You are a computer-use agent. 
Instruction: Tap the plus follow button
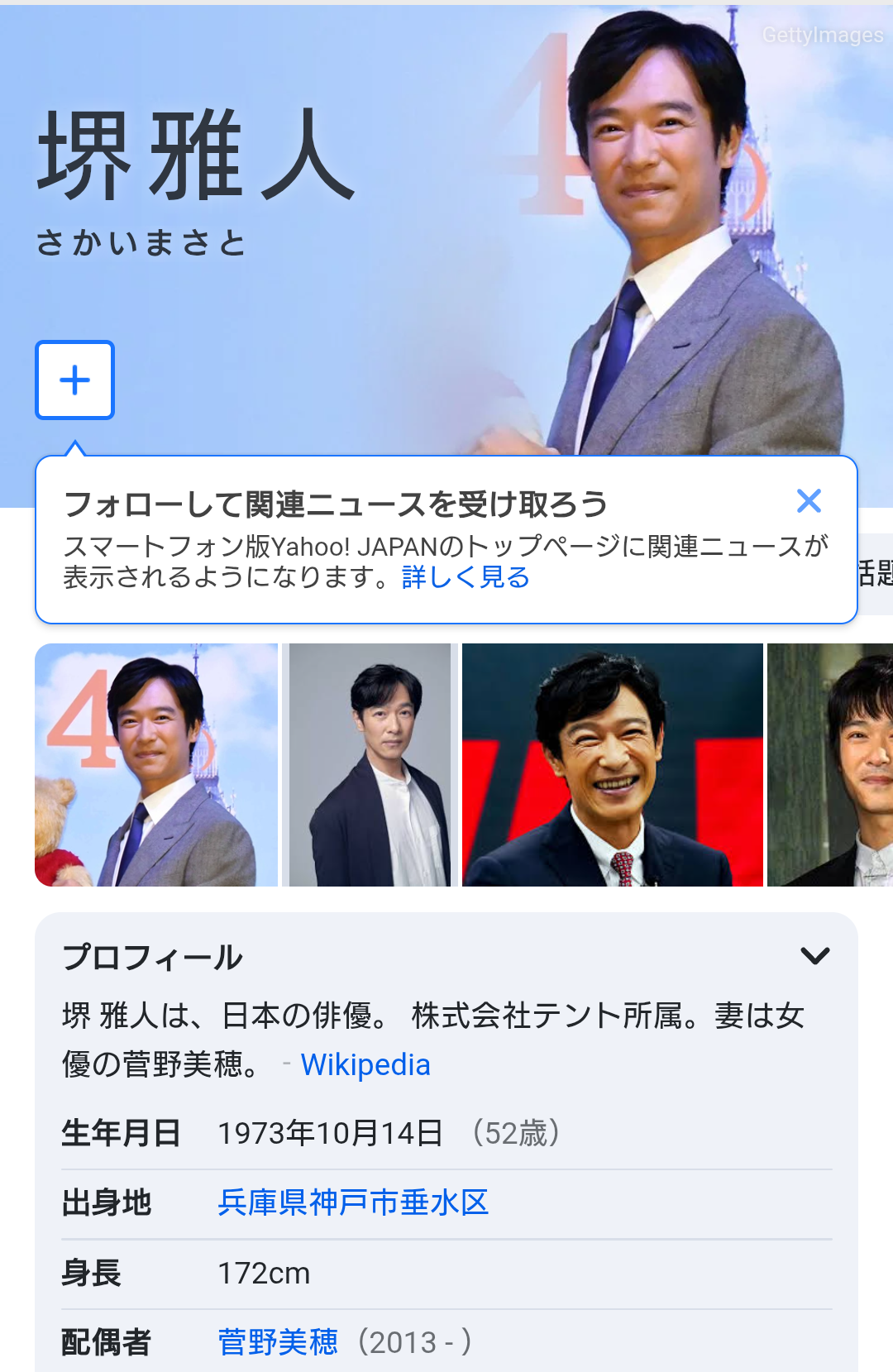[74, 380]
